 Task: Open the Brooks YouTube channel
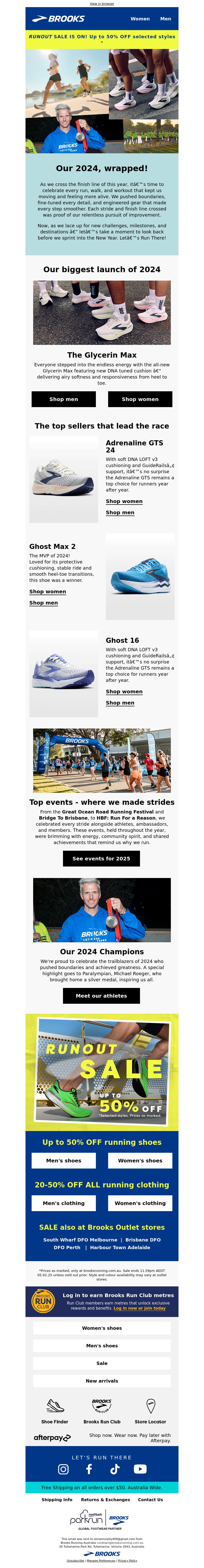click(x=140, y=1469)
